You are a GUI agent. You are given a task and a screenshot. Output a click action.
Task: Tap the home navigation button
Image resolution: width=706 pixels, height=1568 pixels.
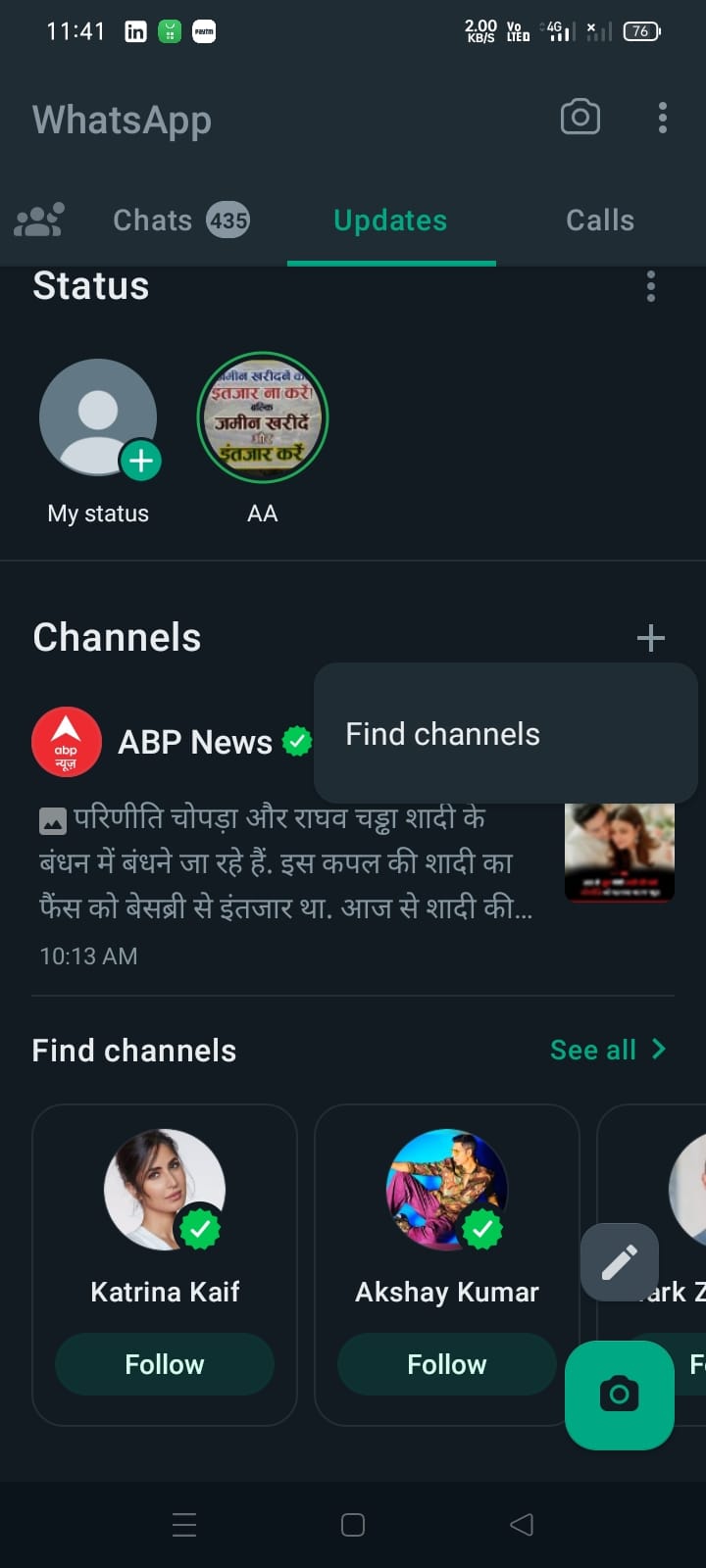coord(352,1525)
